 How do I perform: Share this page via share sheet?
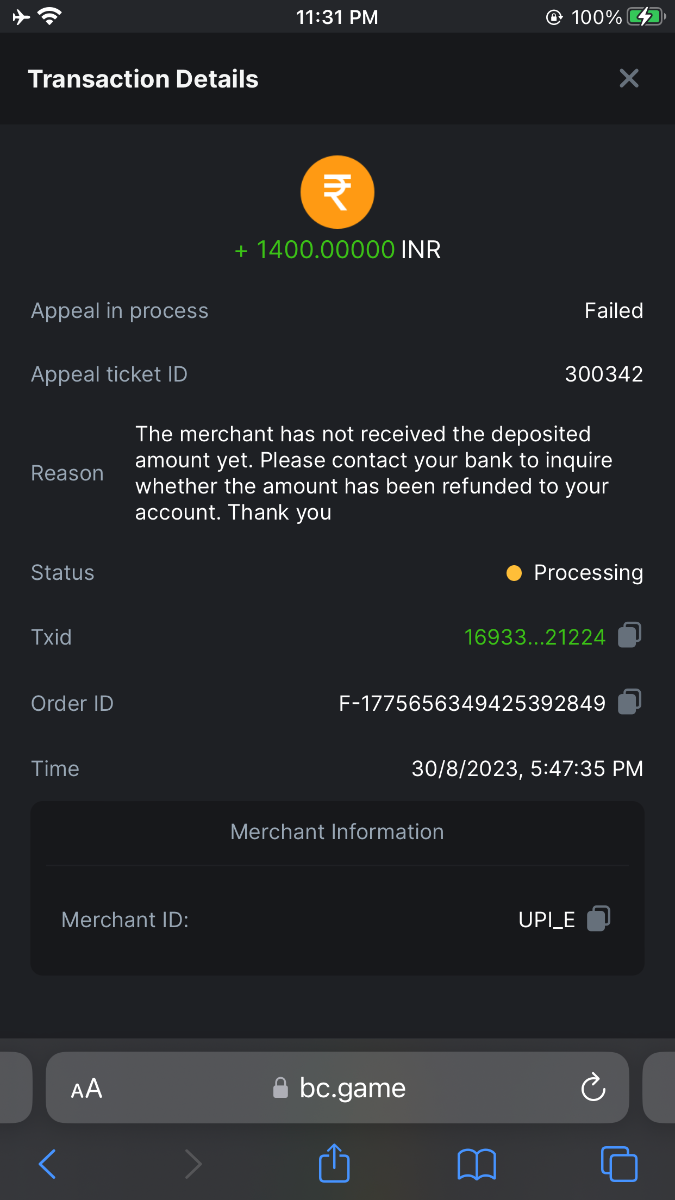[335, 1163]
